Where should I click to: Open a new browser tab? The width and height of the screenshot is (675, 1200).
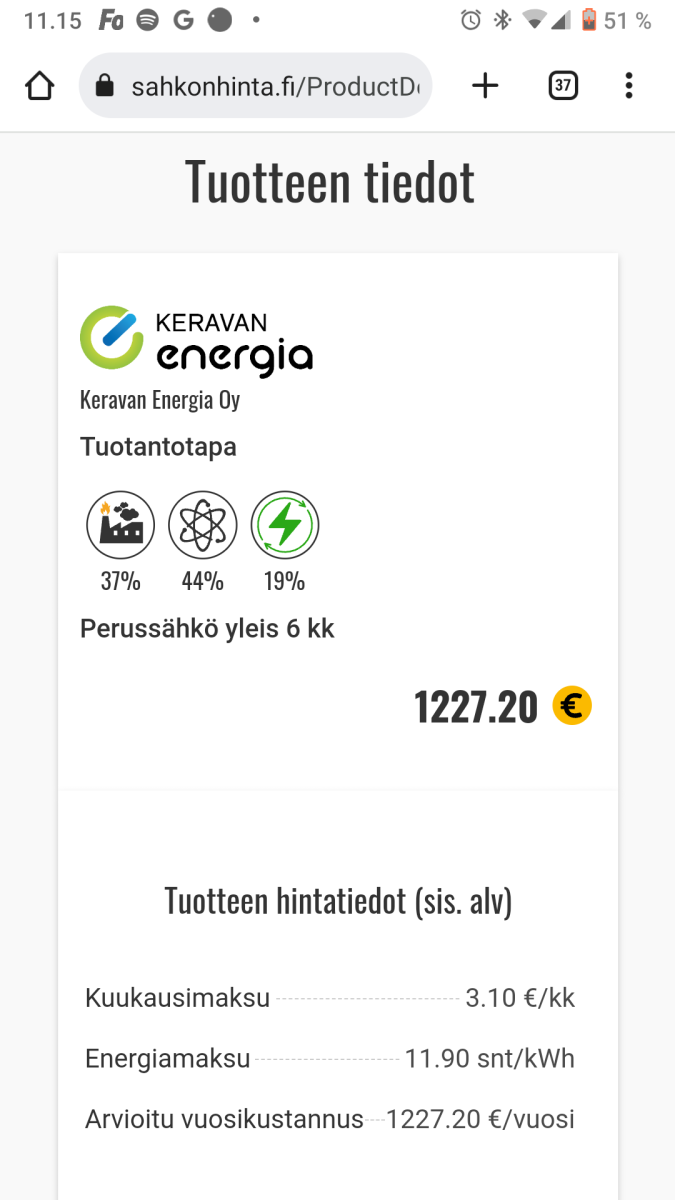[x=485, y=86]
